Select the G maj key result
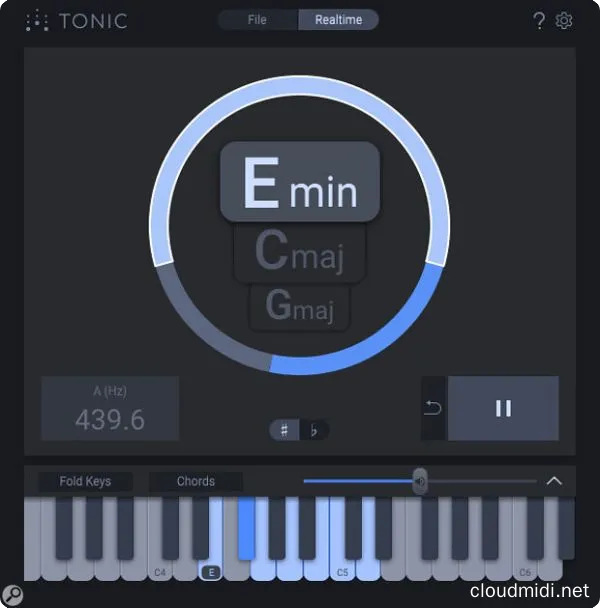The height and width of the screenshot is (608, 600). coord(300,306)
